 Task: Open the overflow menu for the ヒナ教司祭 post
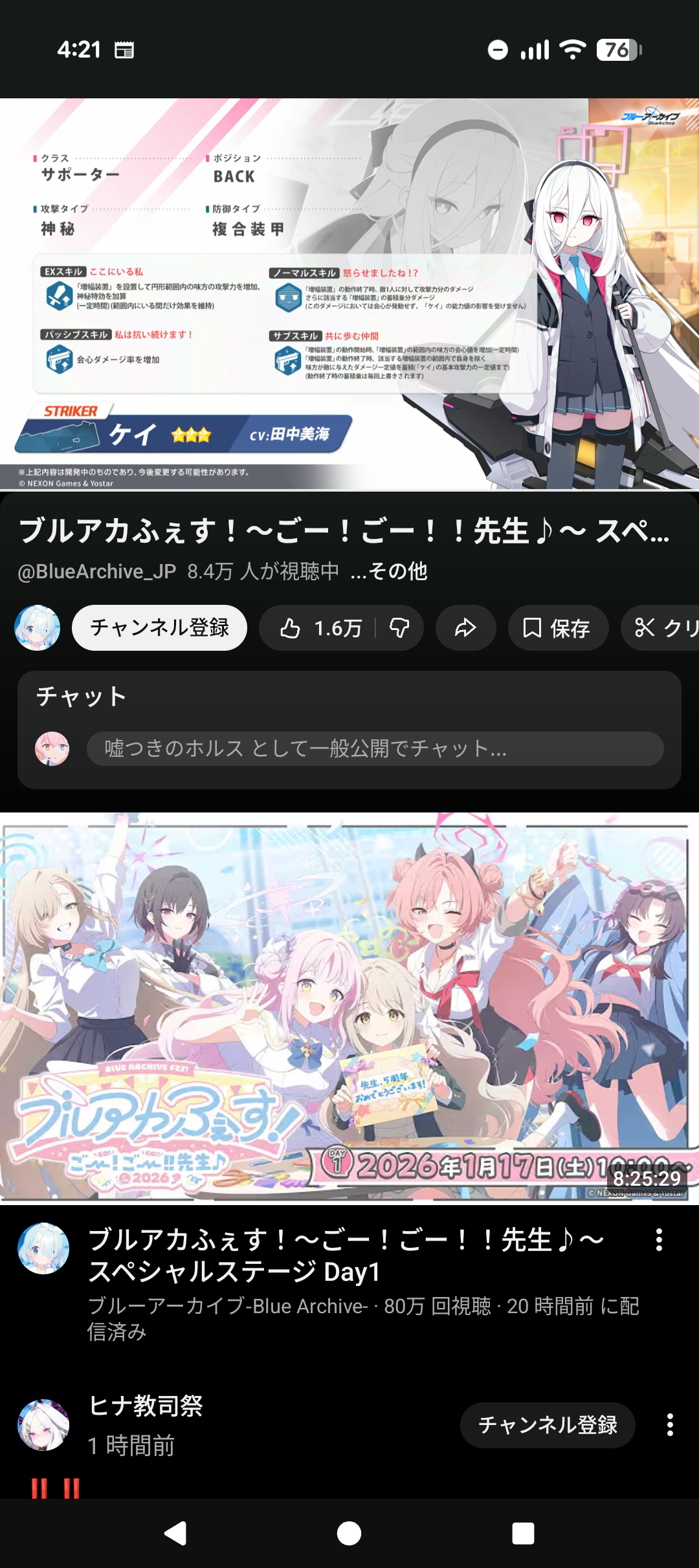[x=670, y=1424]
